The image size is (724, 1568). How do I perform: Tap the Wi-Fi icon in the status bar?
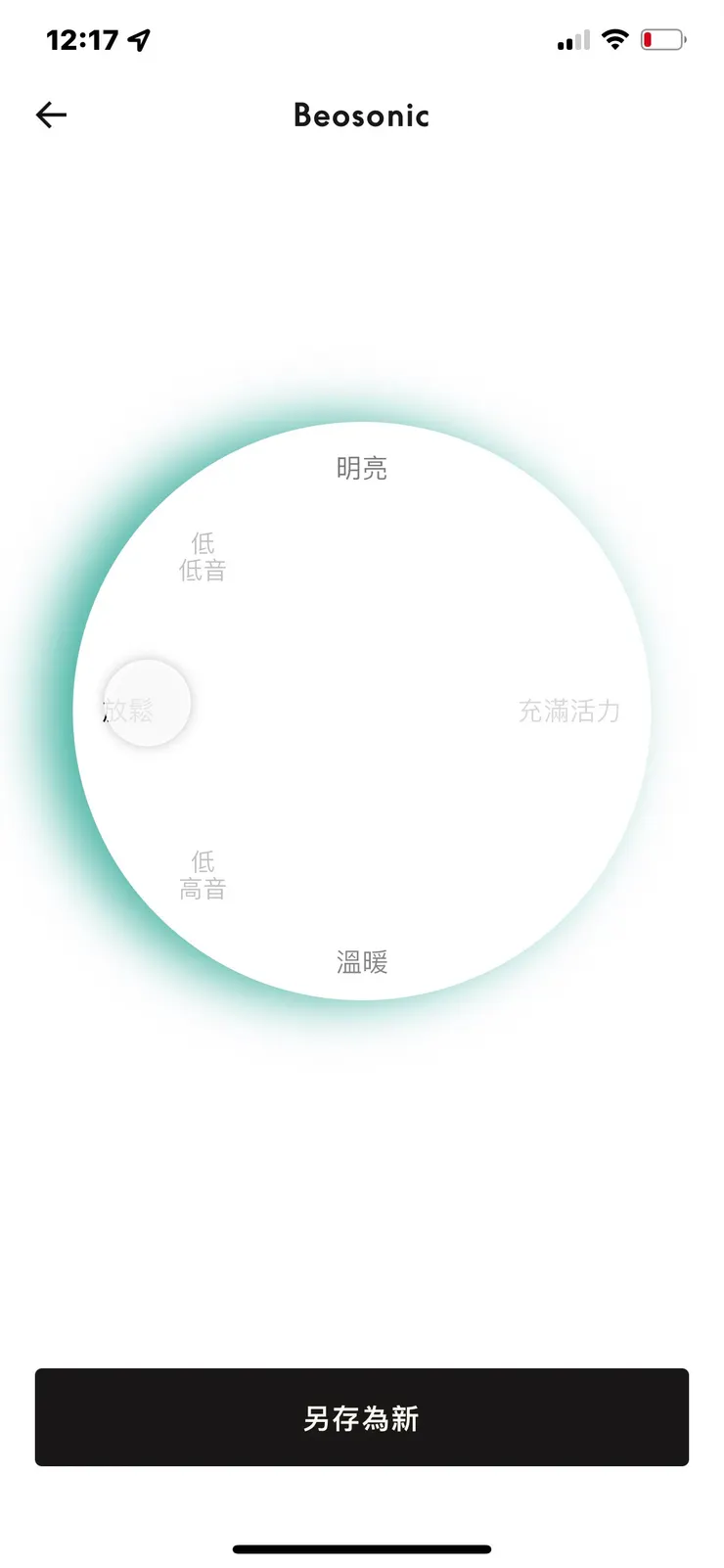[614, 39]
